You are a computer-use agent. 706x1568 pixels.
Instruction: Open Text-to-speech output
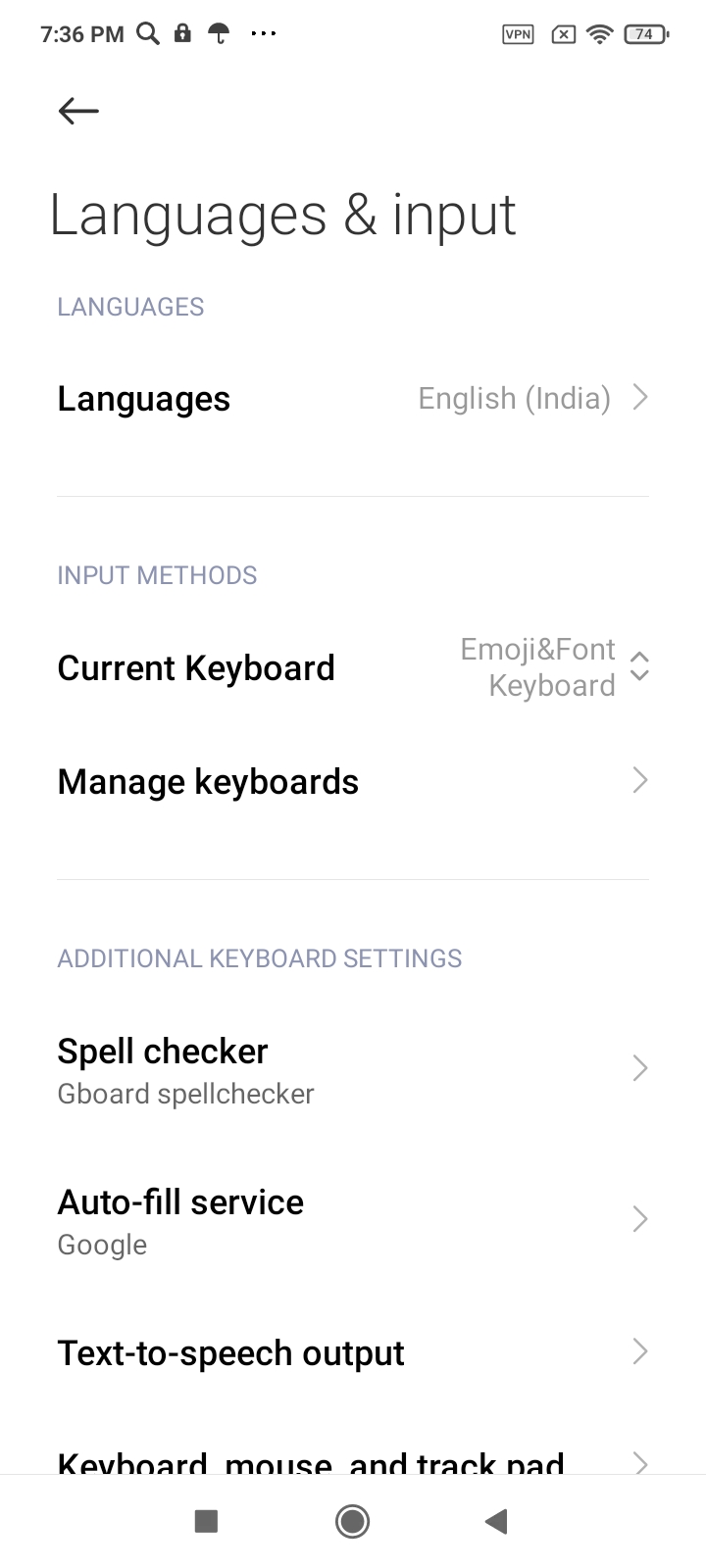click(353, 1352)
